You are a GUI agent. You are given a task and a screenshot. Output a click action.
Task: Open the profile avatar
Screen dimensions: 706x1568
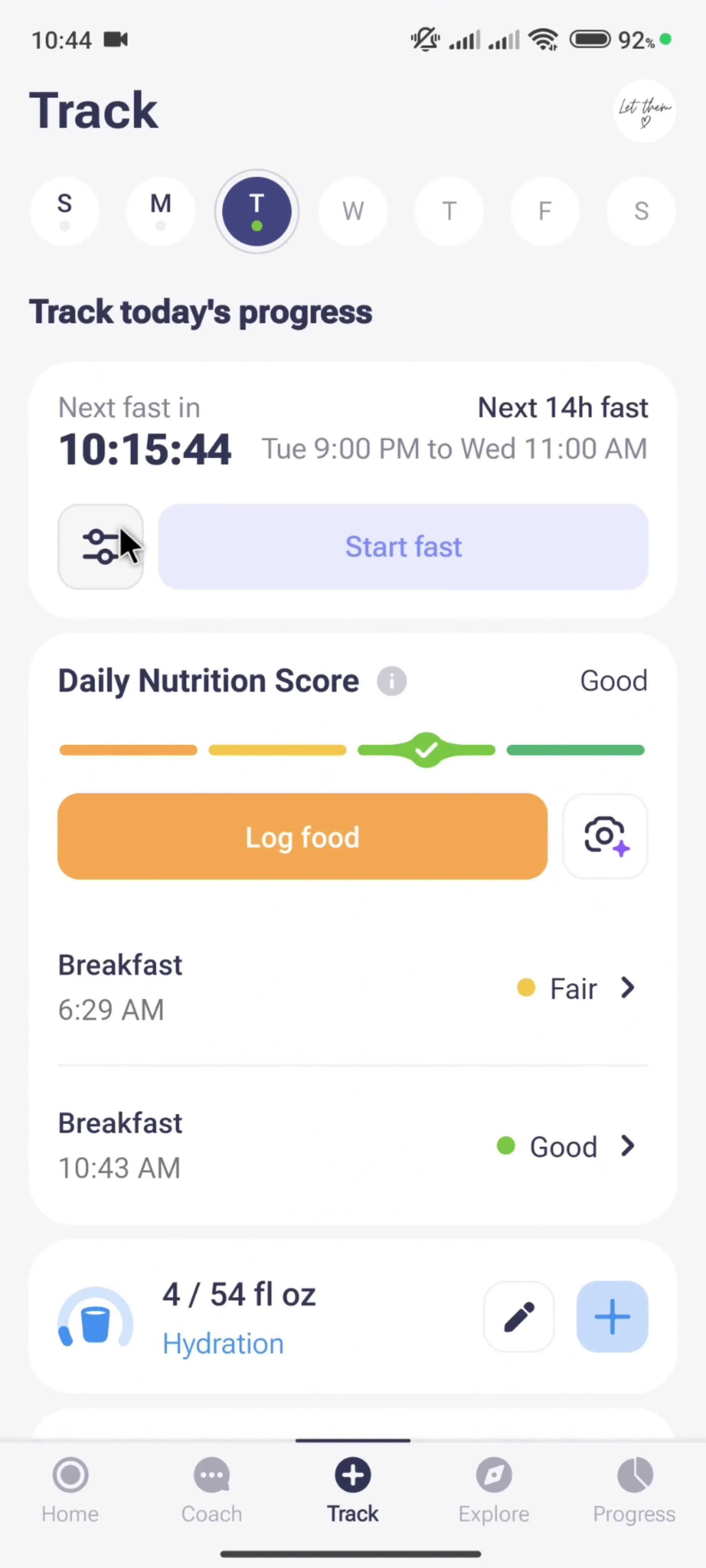[644, 111]
